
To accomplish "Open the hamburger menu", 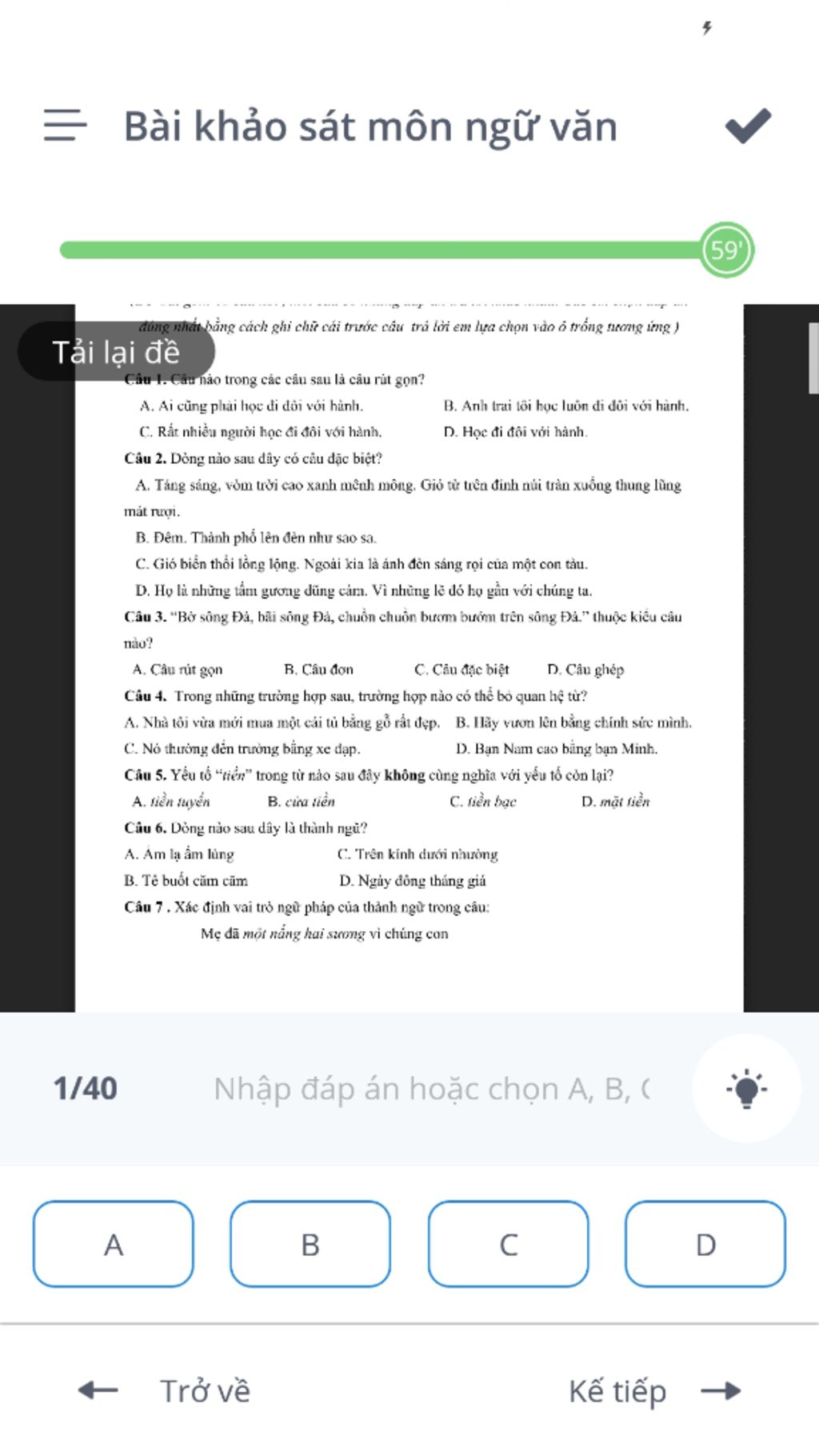I will tap(65, 126).
